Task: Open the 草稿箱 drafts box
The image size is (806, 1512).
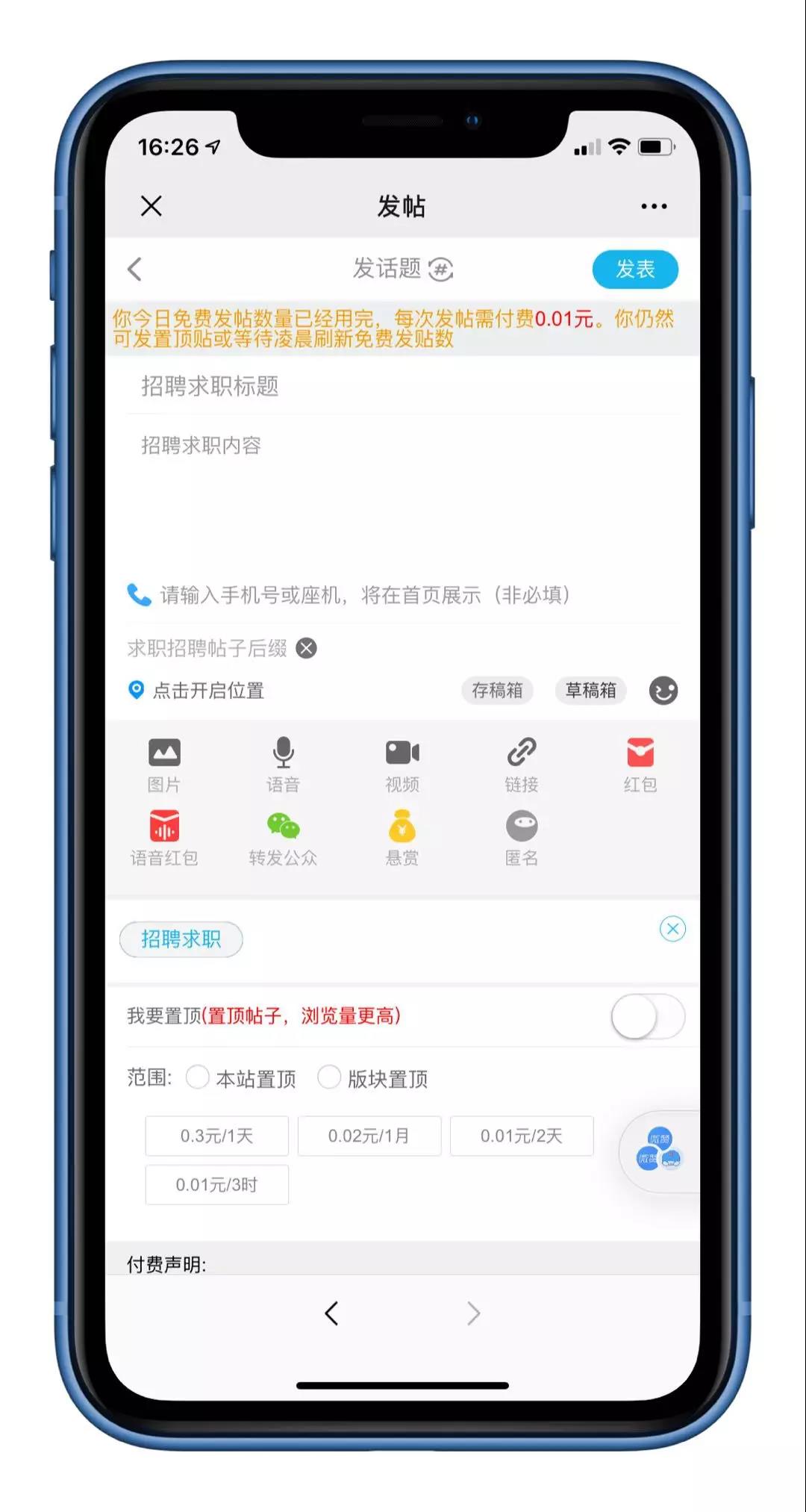Action: pyautogui.click(x=590, y=691)
